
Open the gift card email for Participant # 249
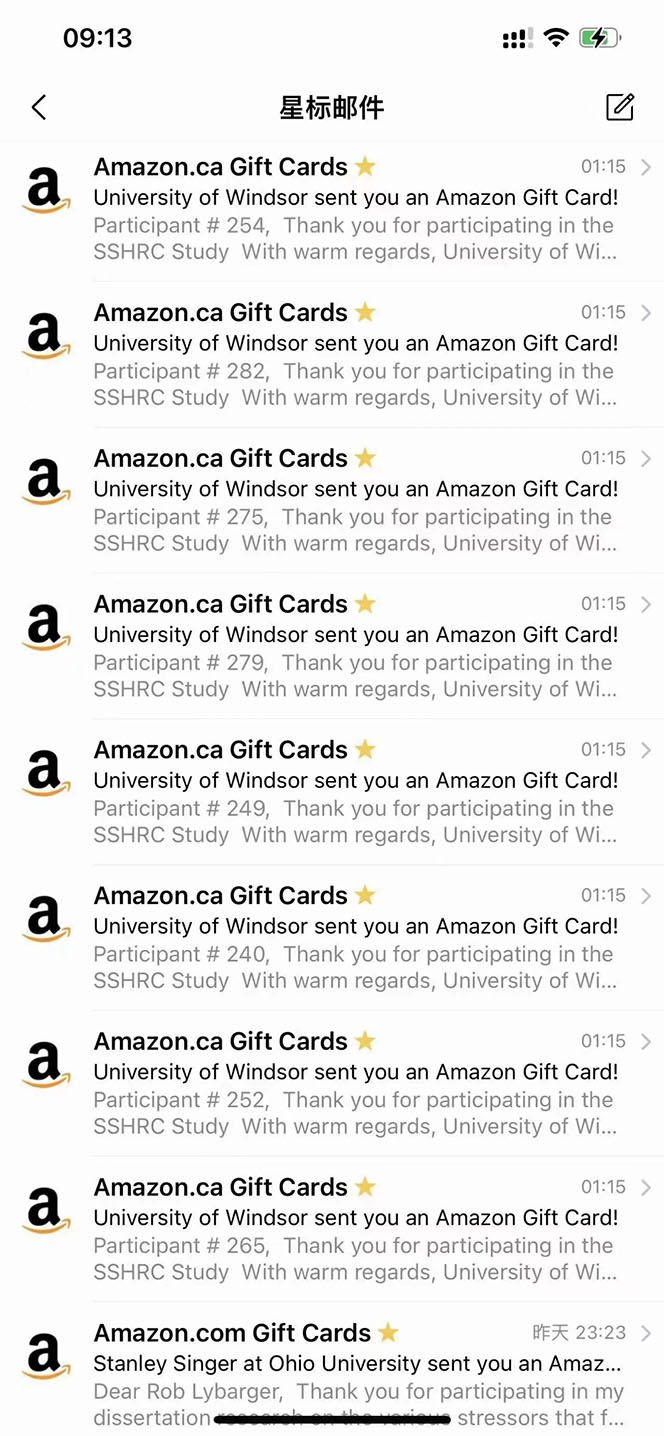click(354, 793)
